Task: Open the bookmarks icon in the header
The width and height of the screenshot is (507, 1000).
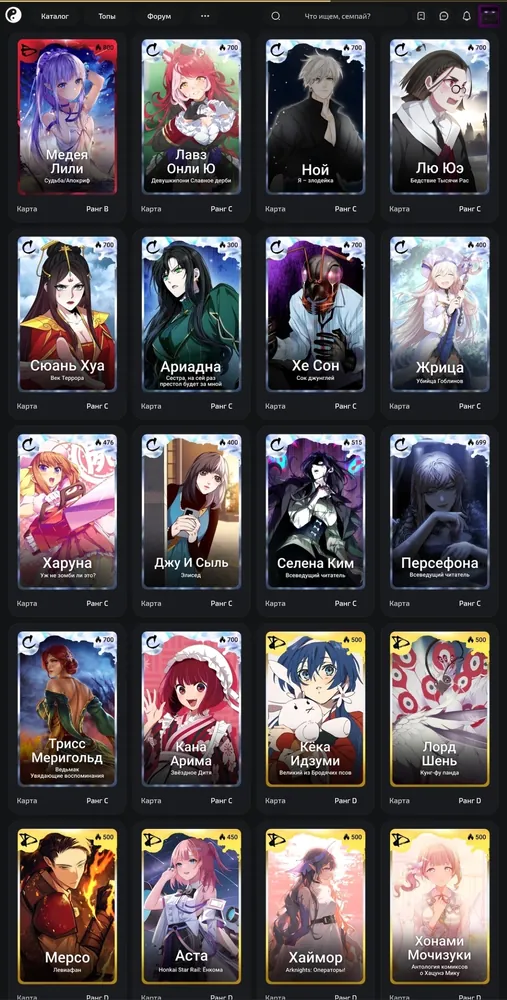Action: coord(422,16)
